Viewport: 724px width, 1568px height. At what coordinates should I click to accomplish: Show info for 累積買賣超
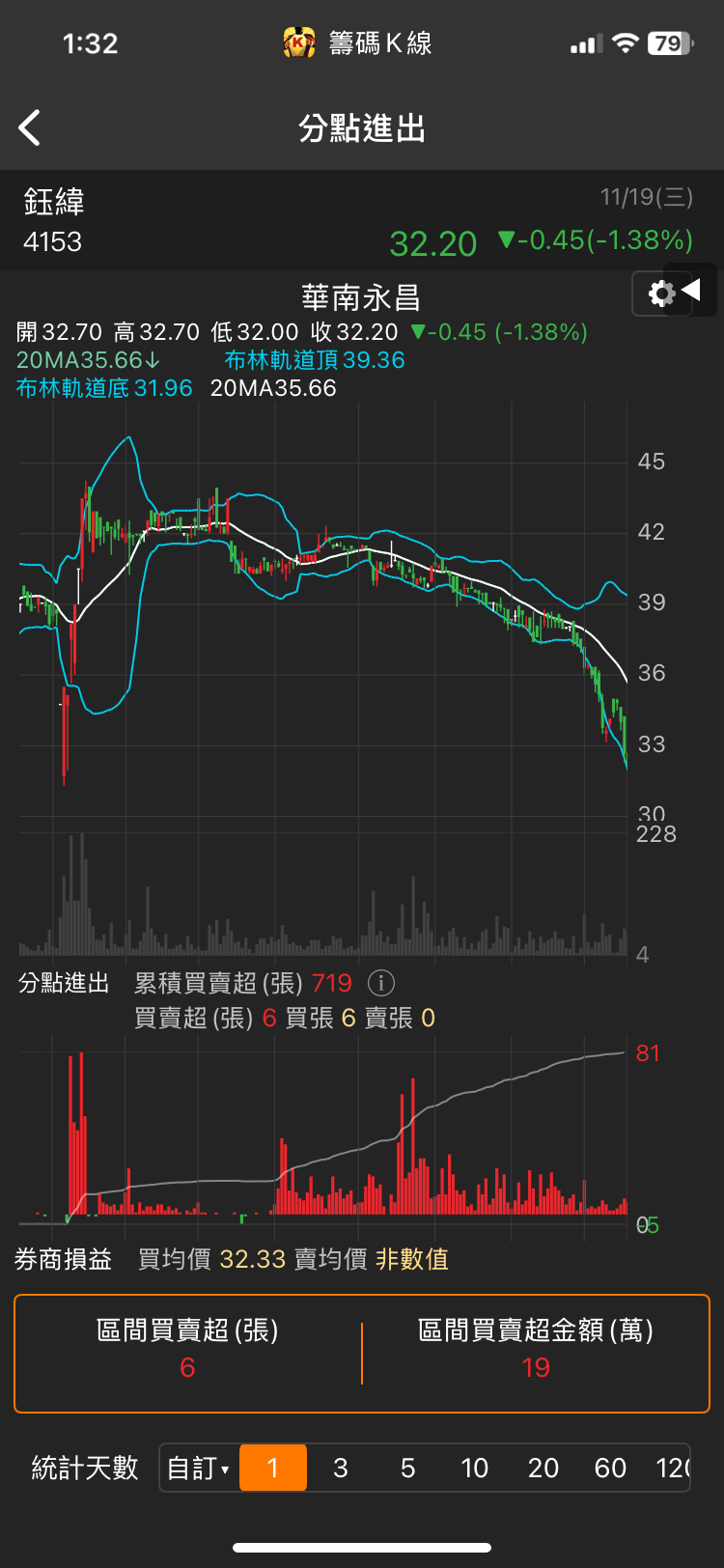tap(381, 983)
